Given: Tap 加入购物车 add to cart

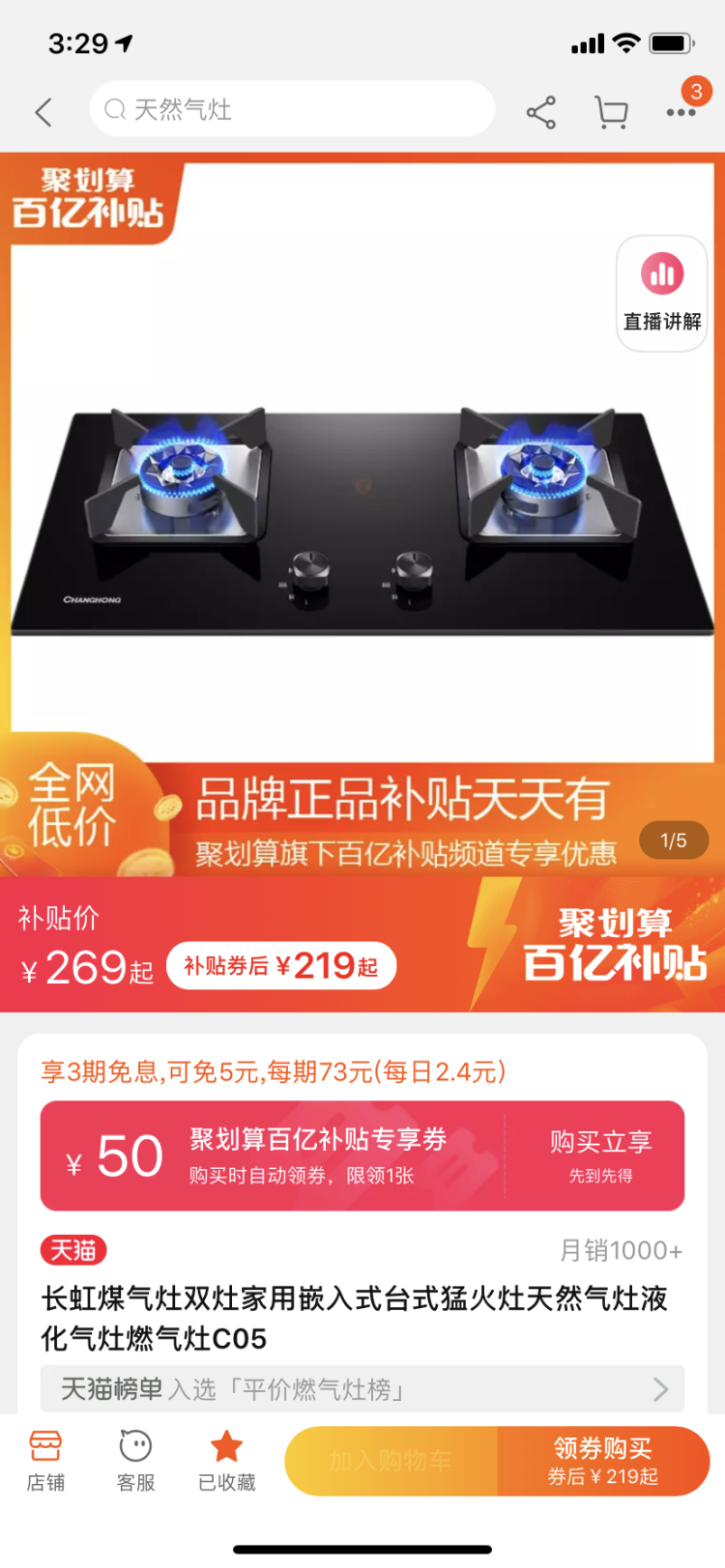Looking at the screenshot, I should (x=391, y=1461).
